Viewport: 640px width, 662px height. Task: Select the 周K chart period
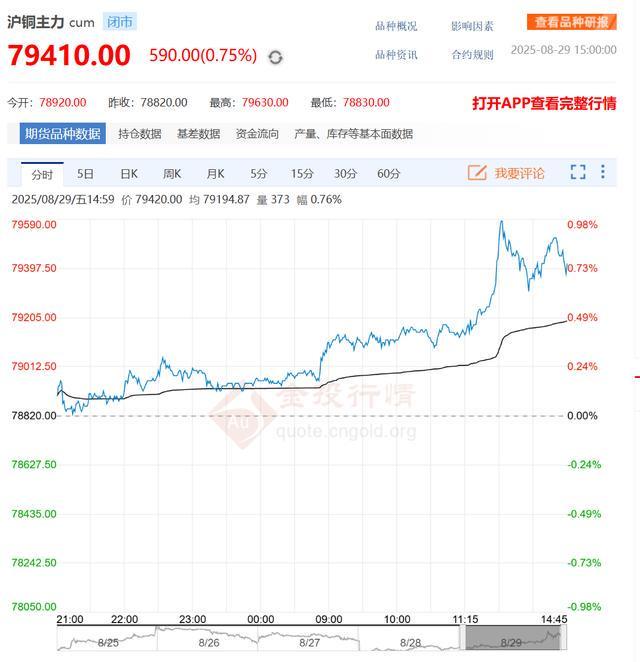pos(172,174)
